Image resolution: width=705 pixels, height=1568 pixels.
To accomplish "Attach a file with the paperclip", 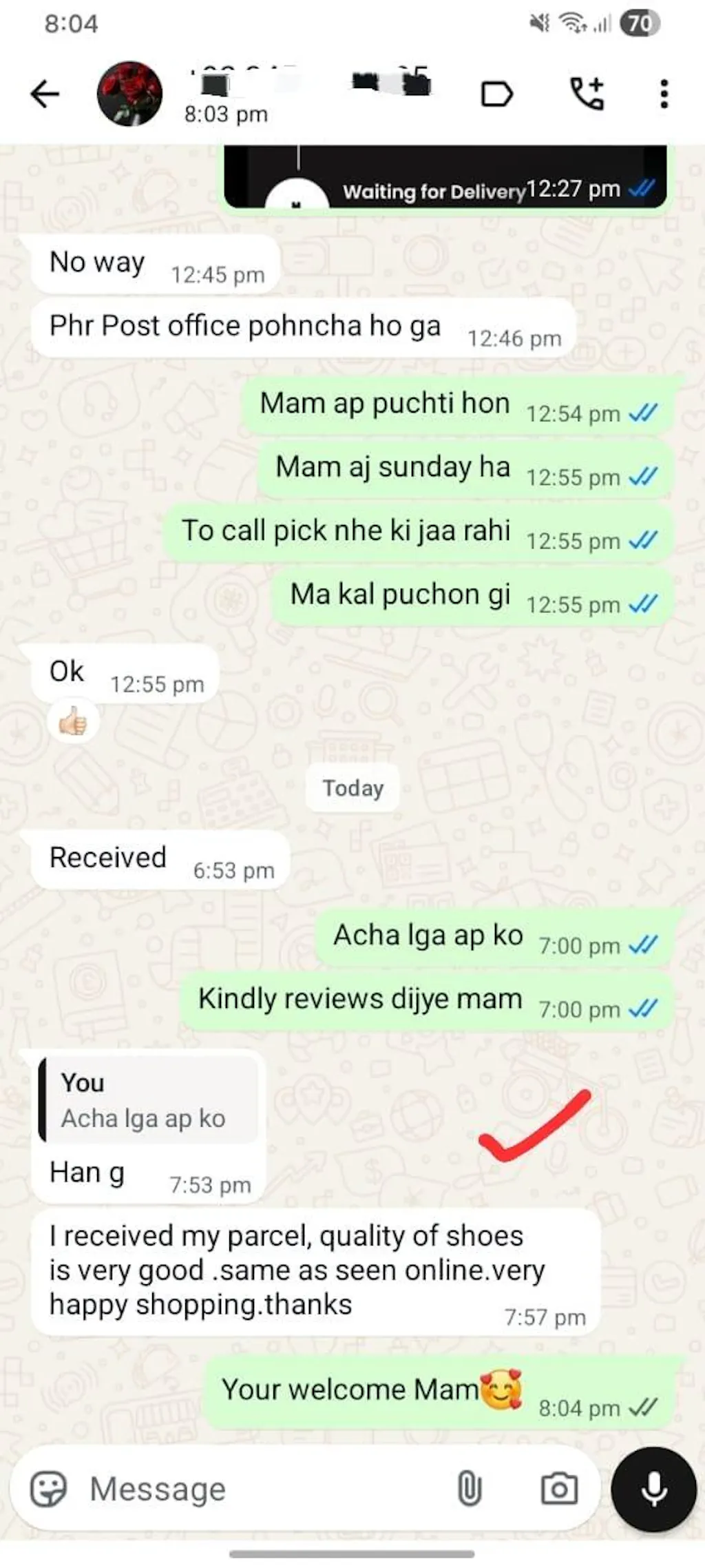I will coord(470,1489).
